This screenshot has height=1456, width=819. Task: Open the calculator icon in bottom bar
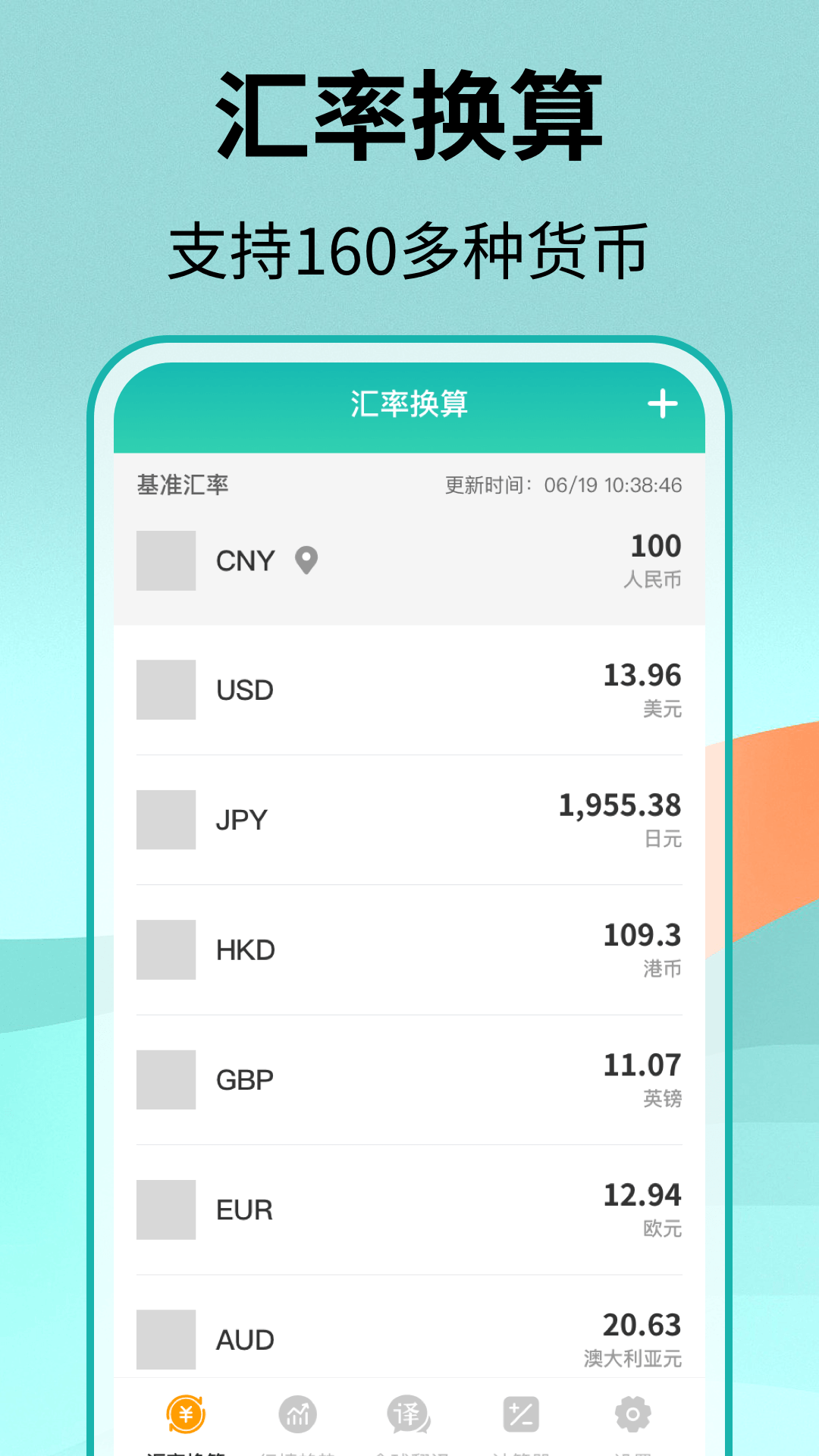(519, 1412)
